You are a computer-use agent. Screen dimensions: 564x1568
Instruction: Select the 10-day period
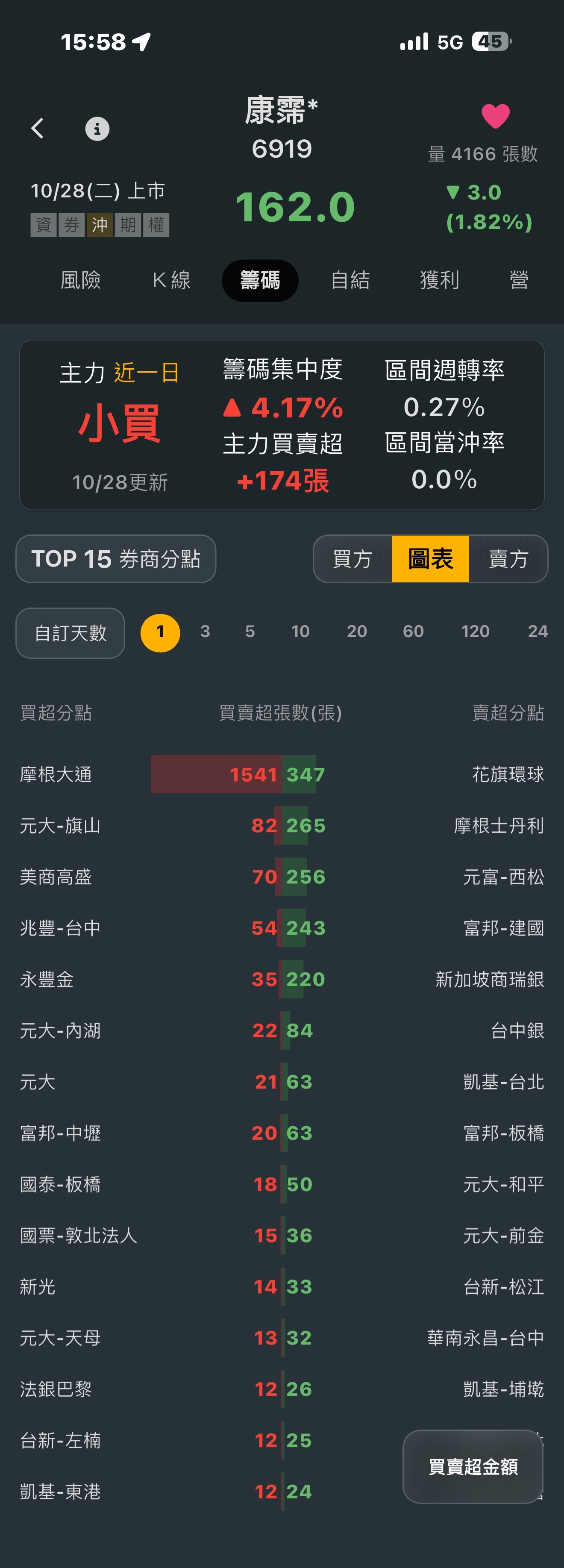(300, 632)
